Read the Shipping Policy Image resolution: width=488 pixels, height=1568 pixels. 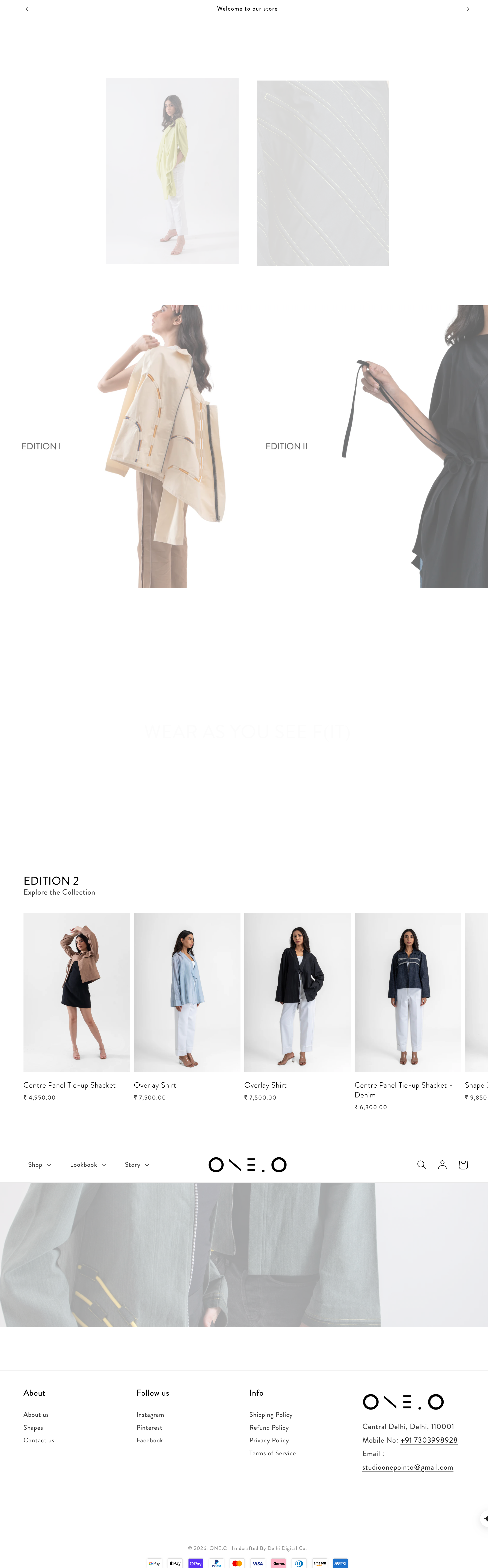click(x=271, y=1415)
